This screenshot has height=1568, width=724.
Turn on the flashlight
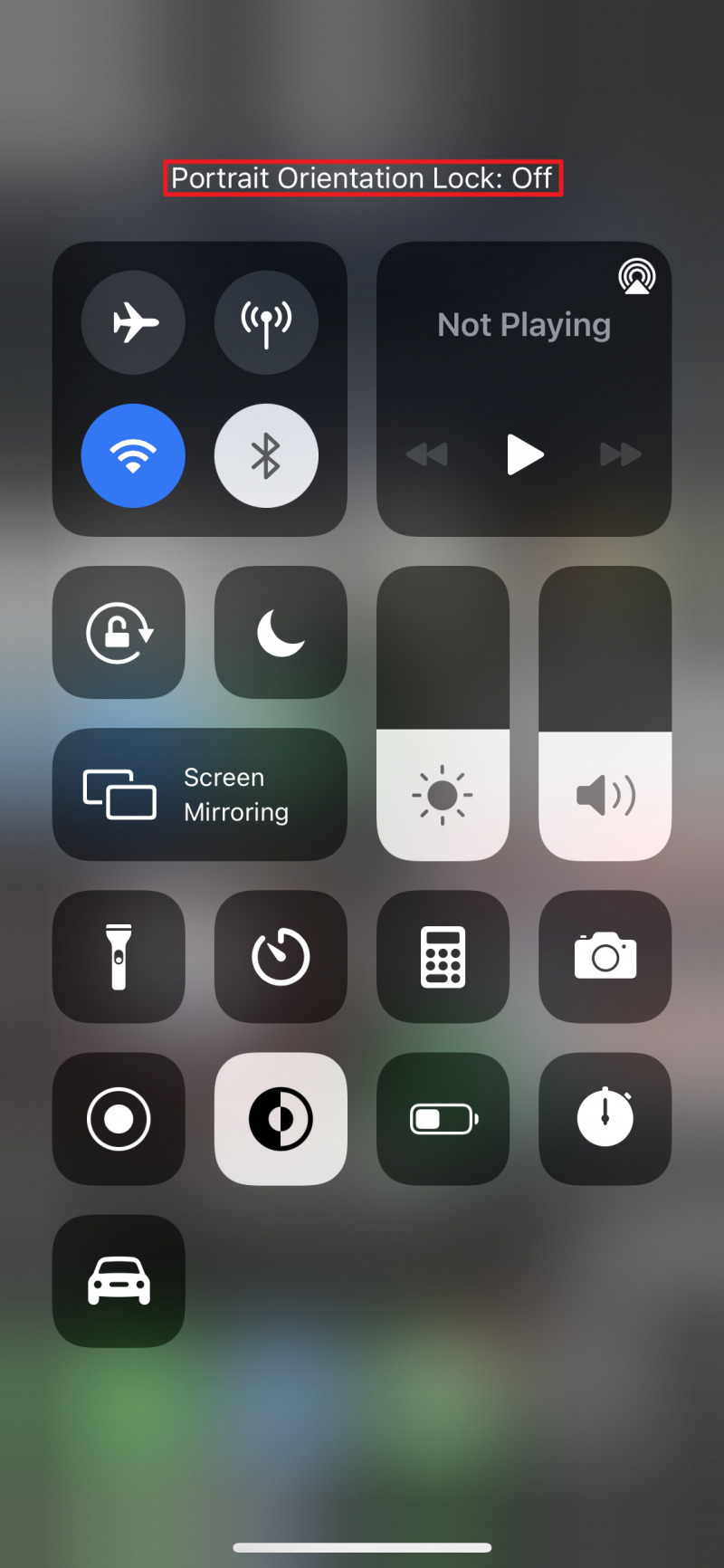click(x=119, y=956)
